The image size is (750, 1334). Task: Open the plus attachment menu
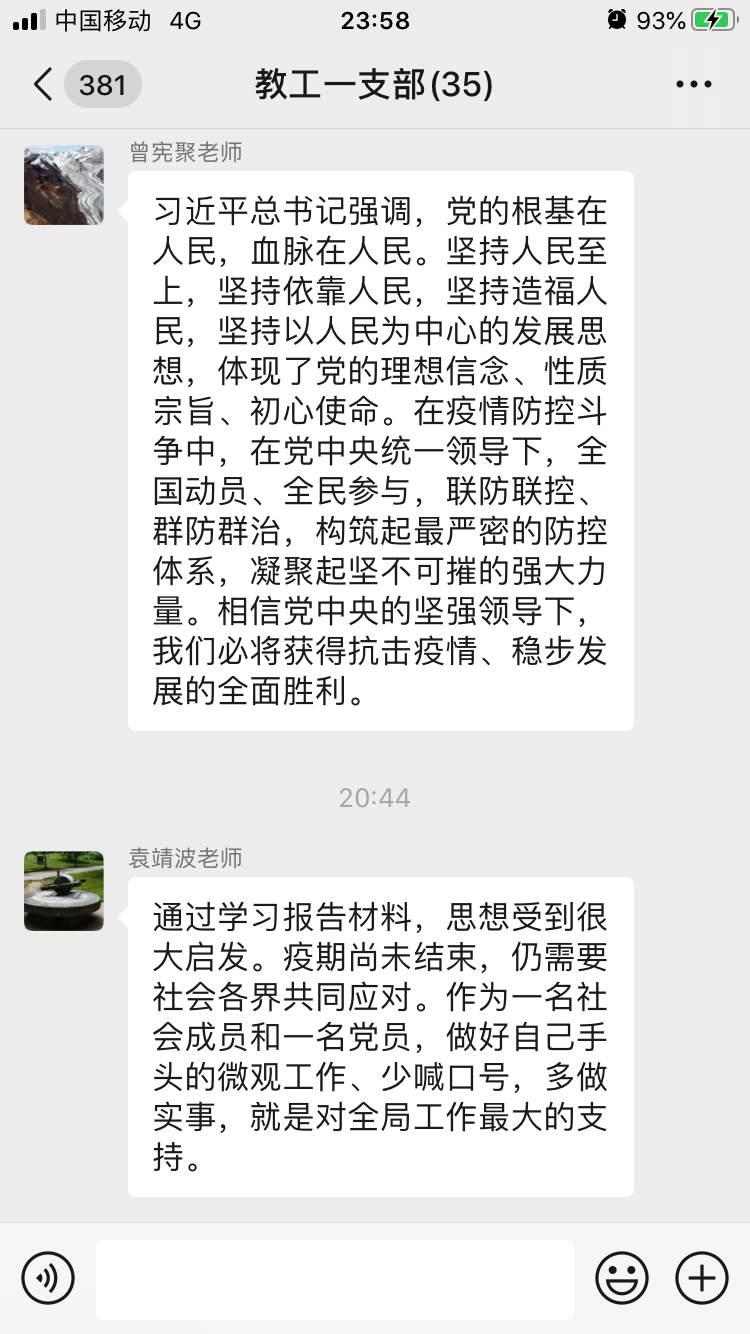702,1278
